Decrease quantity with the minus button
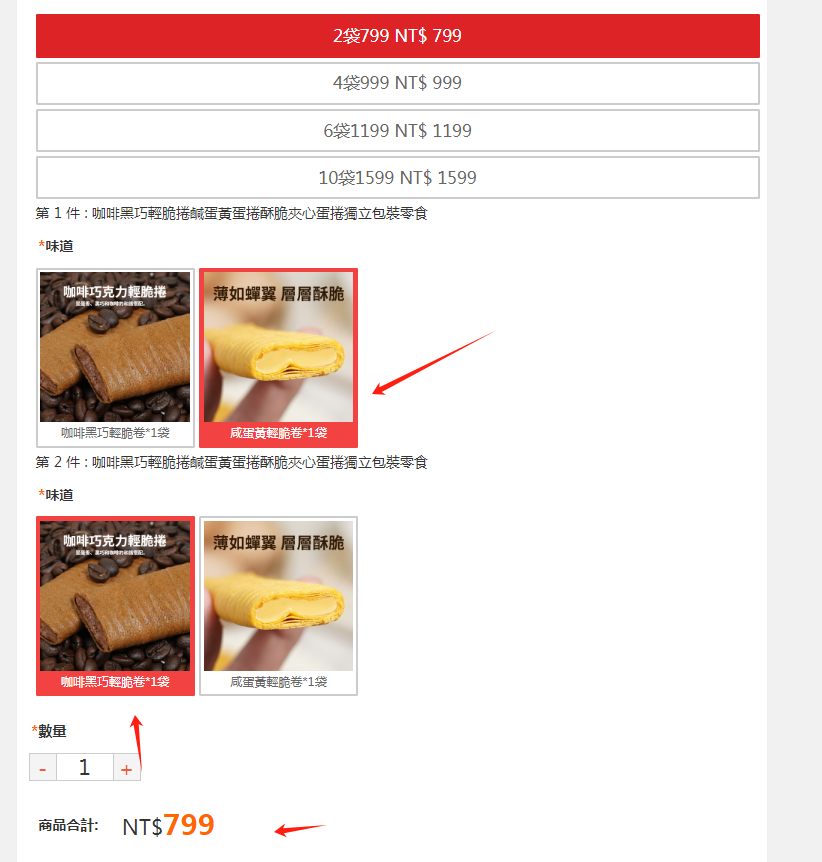The image size is (822, 862). point(43,768)
